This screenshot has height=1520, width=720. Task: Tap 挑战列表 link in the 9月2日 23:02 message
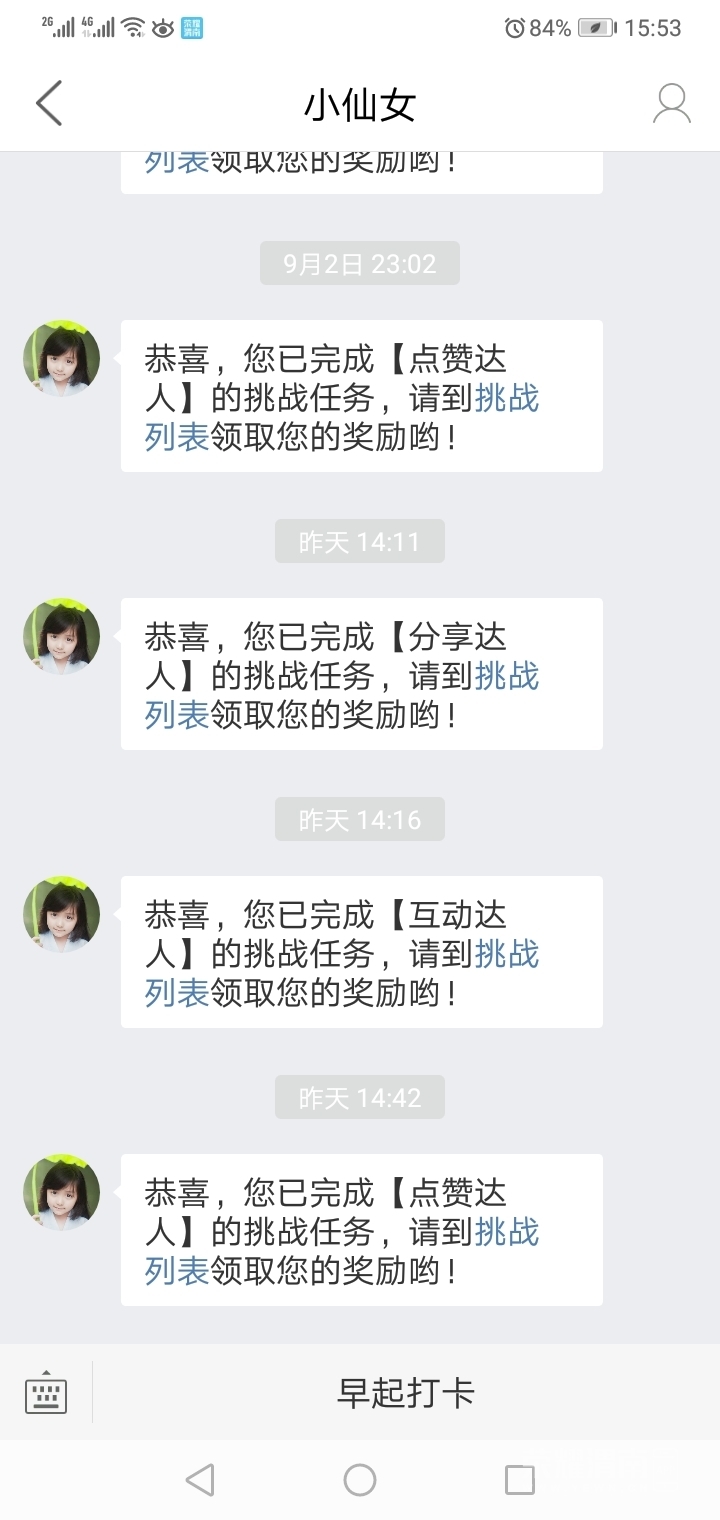(x=506, y=399)
